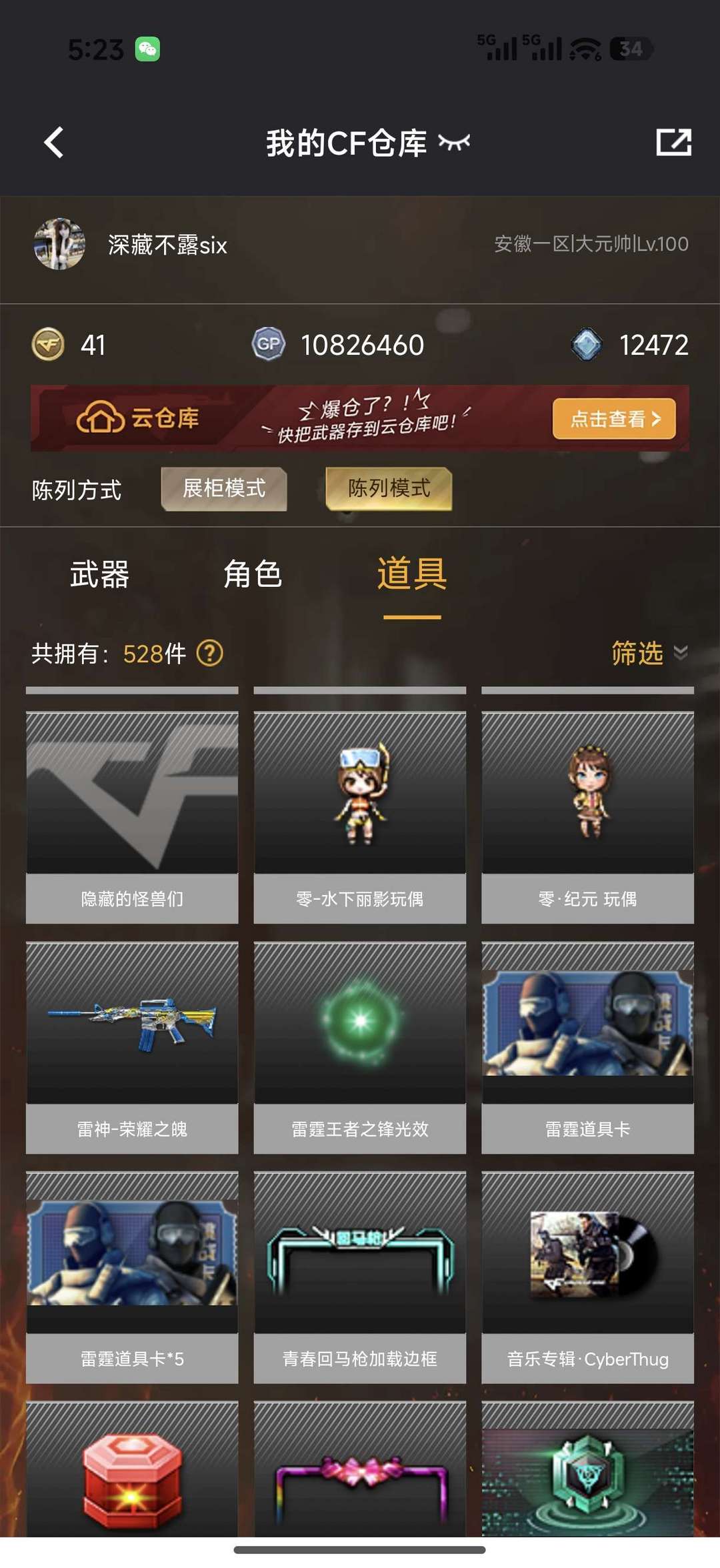Toggle the eye icon next to 我的CF仓库
720x1568 pixels.
coord(454,142)
